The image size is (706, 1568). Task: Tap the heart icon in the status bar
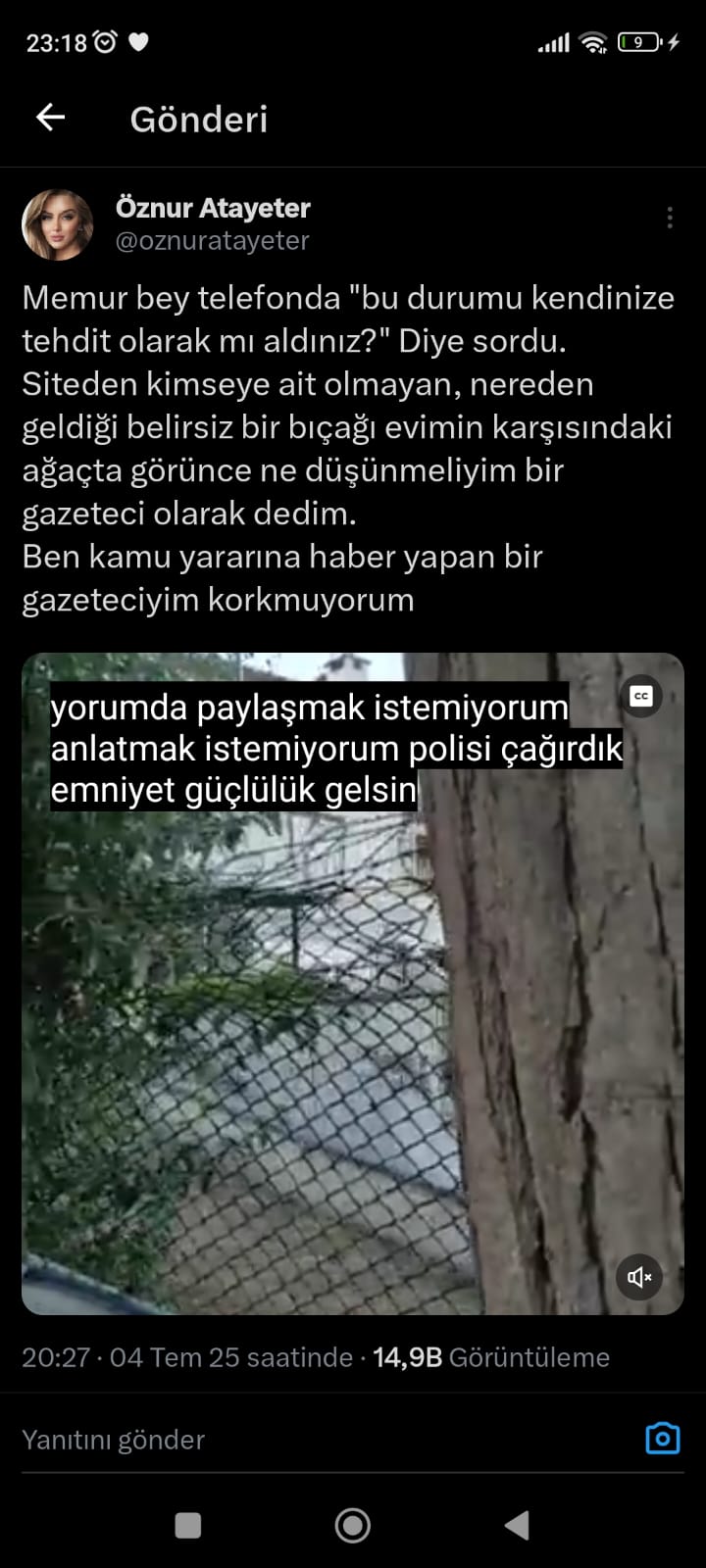pyautogui.click(x=136, y=42)
